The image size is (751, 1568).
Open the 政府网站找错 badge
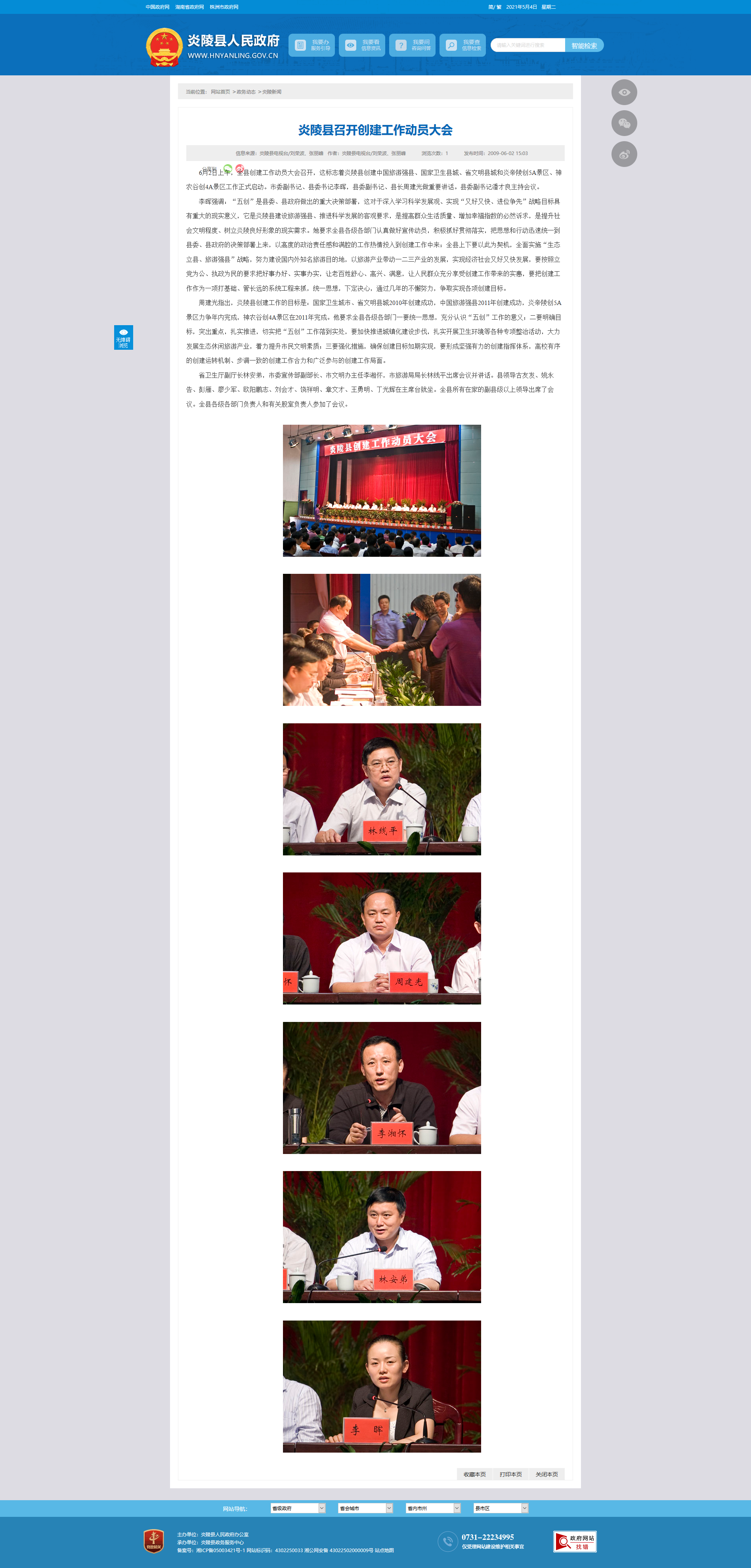[575, 1542]
